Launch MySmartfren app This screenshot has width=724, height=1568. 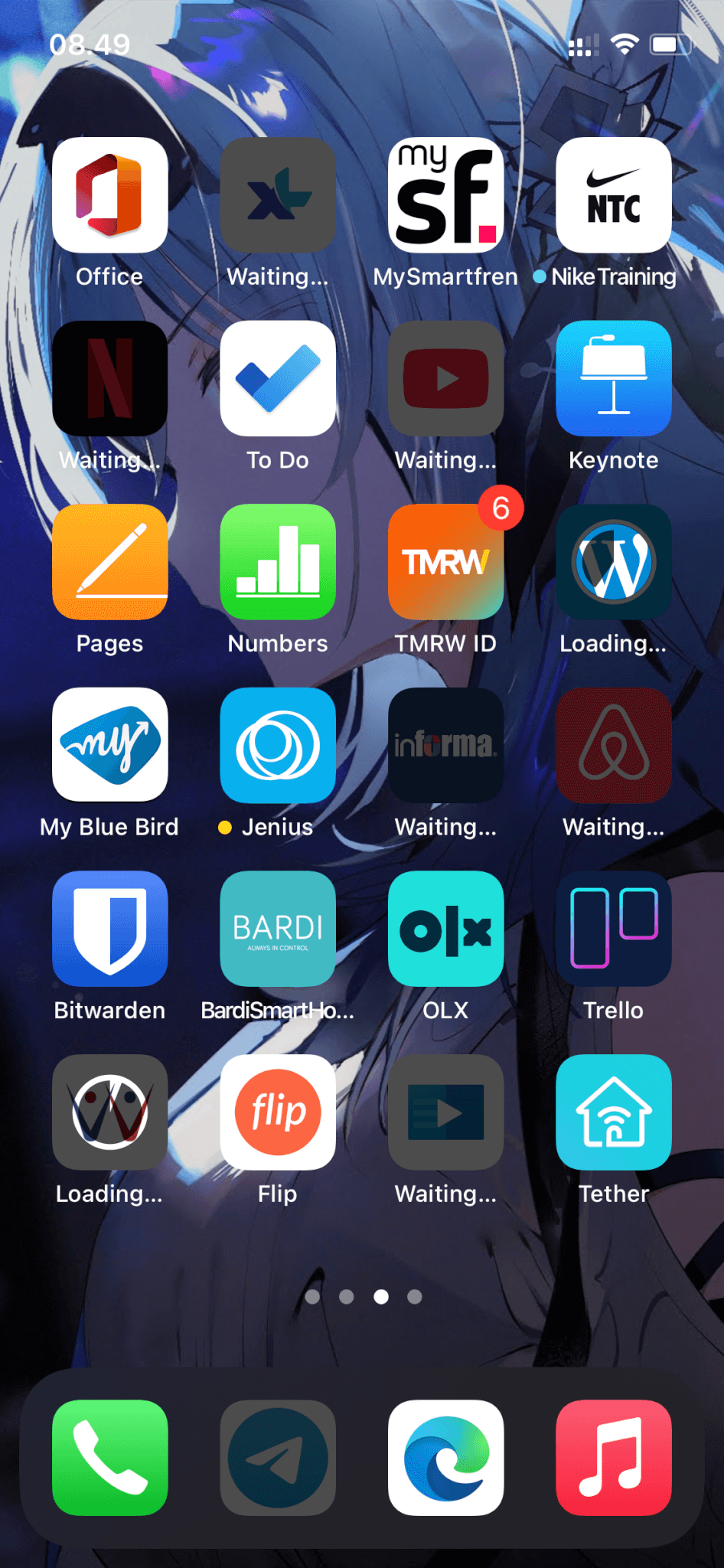pos(445,195)
